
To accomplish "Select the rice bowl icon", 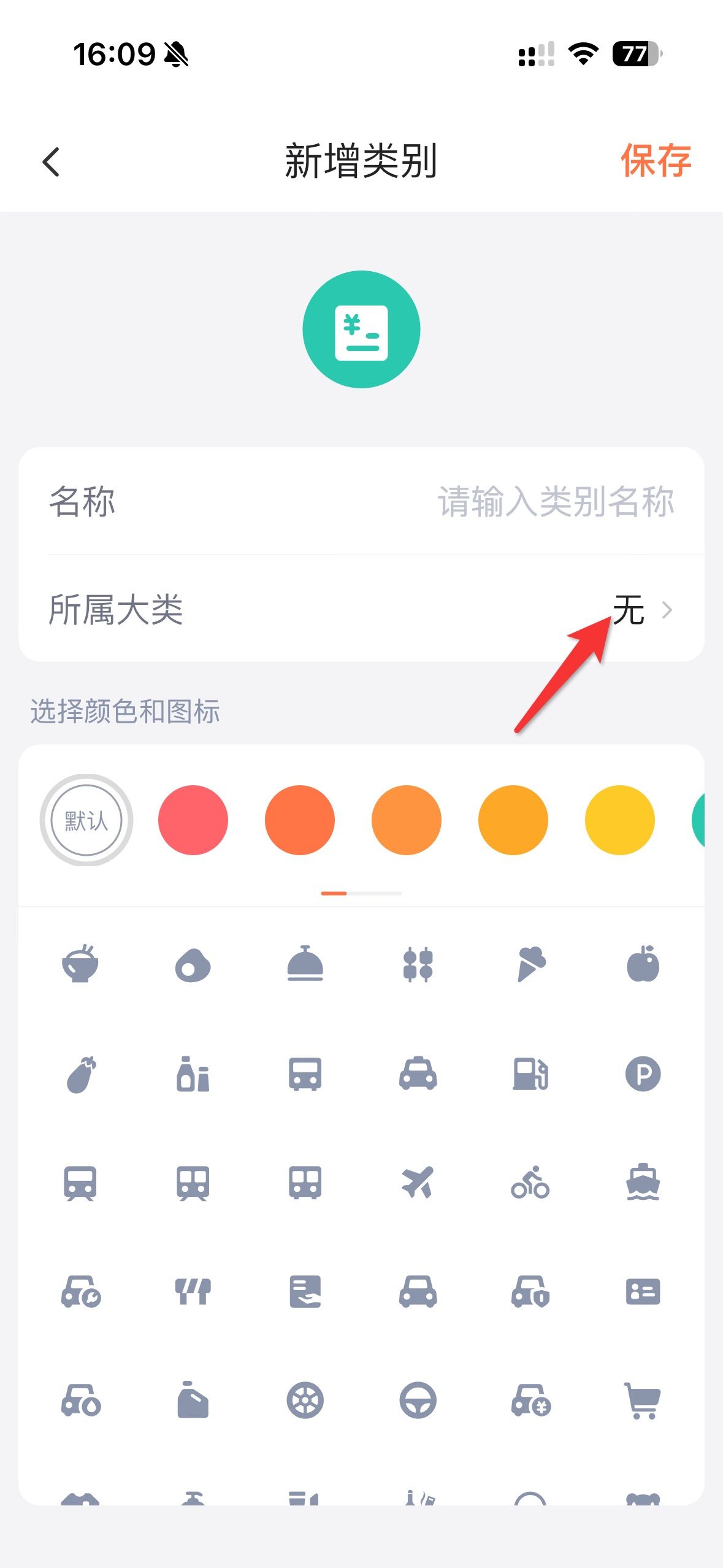I will (80, 964).
